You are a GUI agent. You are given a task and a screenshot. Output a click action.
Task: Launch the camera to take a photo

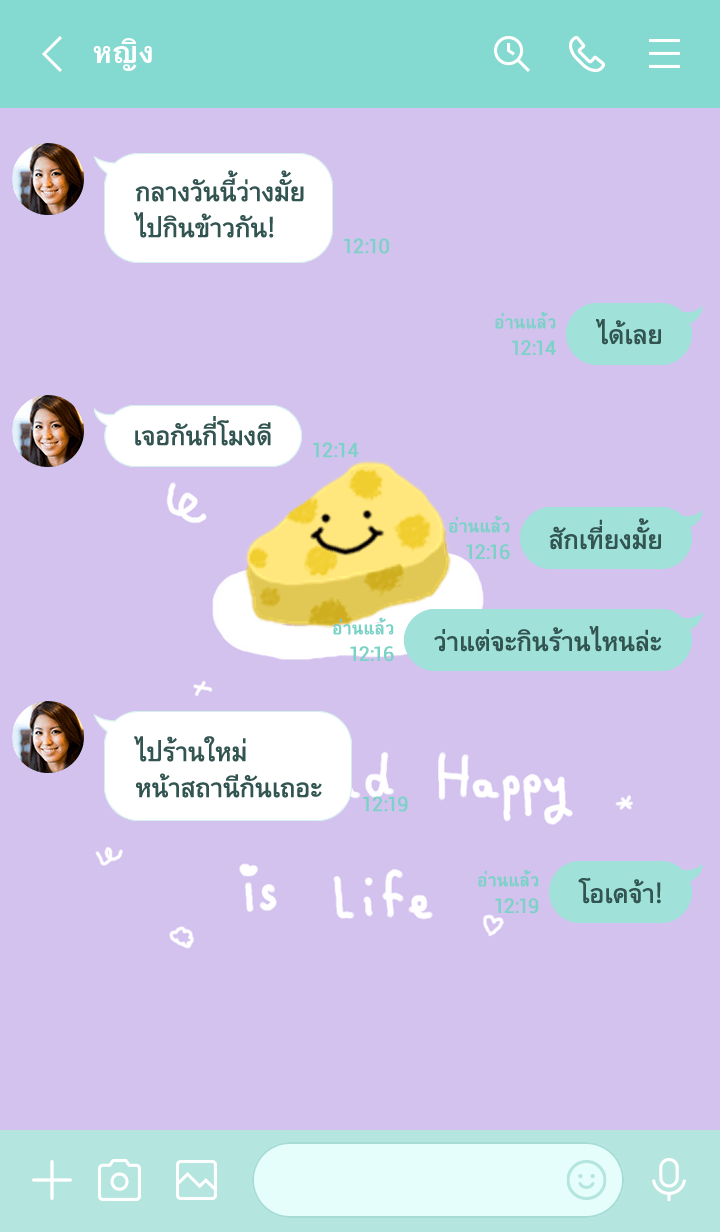click(x=120, y=1180)
